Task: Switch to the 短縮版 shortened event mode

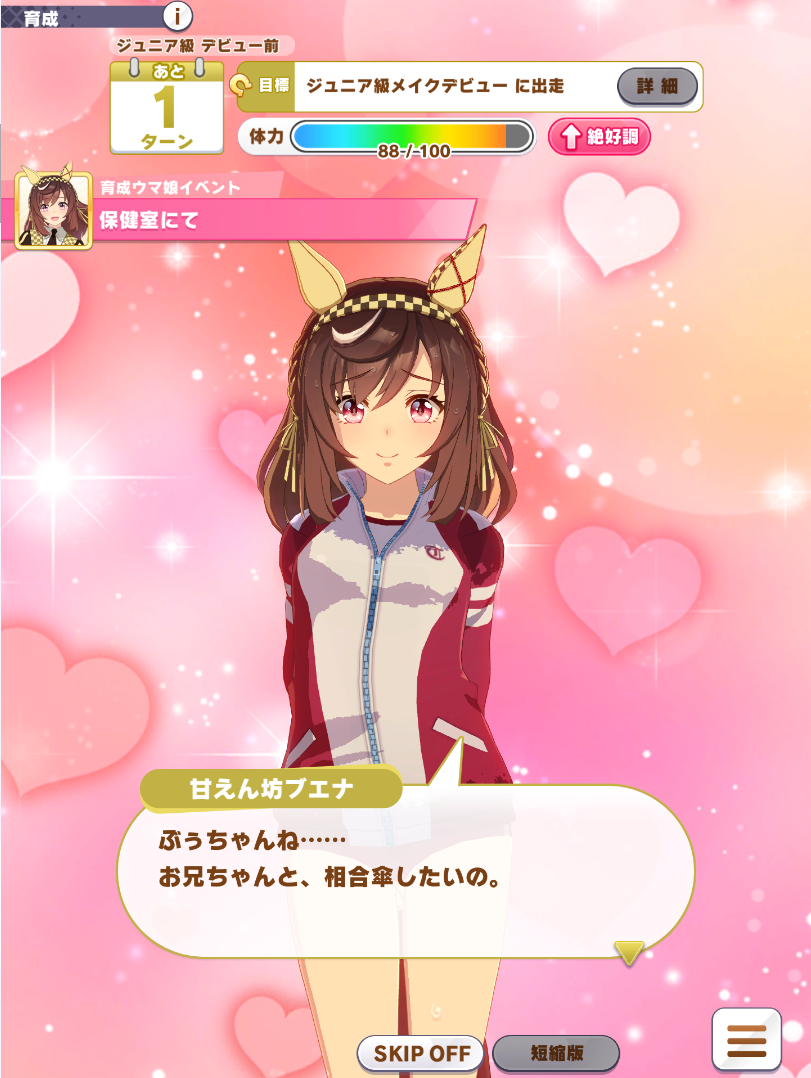Action: click(x=556, y=1053)
